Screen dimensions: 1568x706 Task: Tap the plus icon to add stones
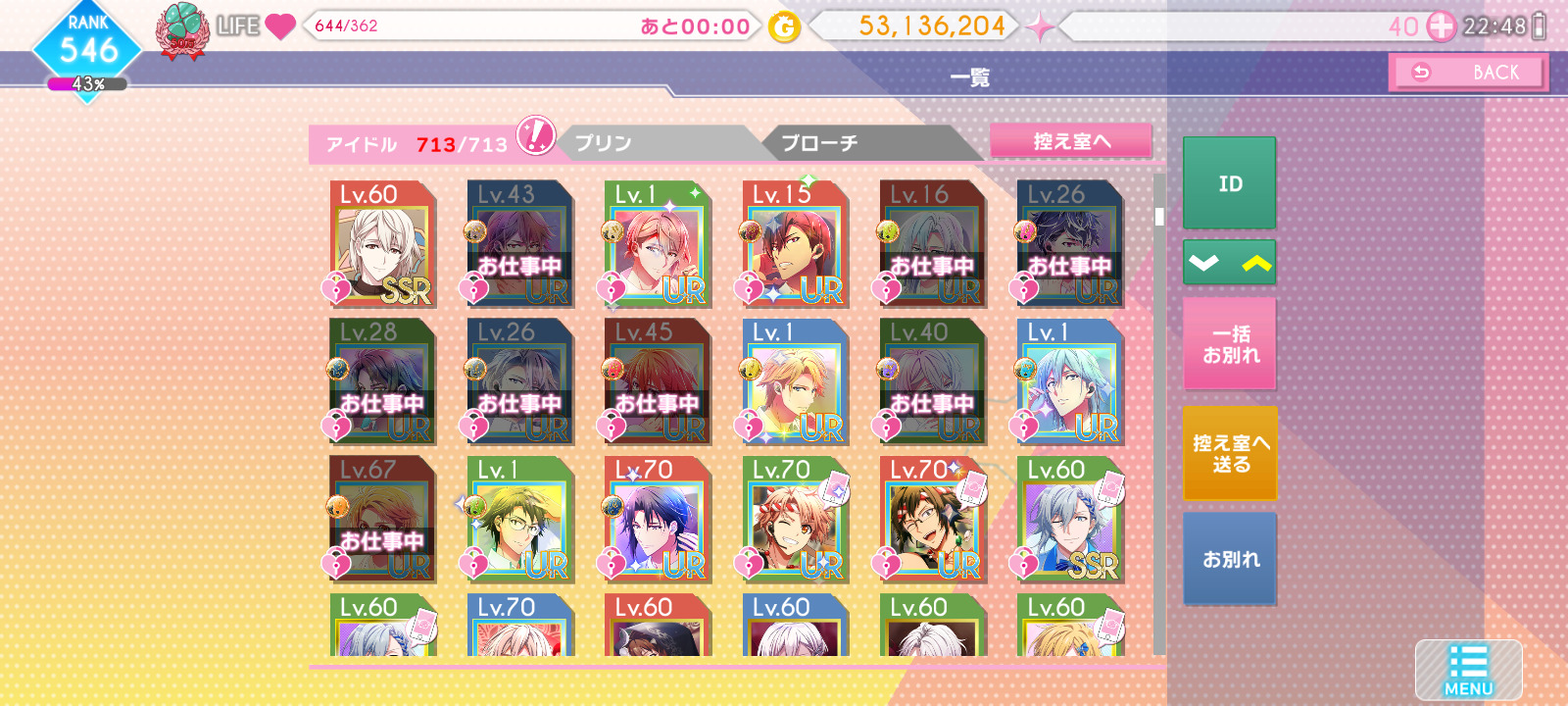[x=1441, y=26]
